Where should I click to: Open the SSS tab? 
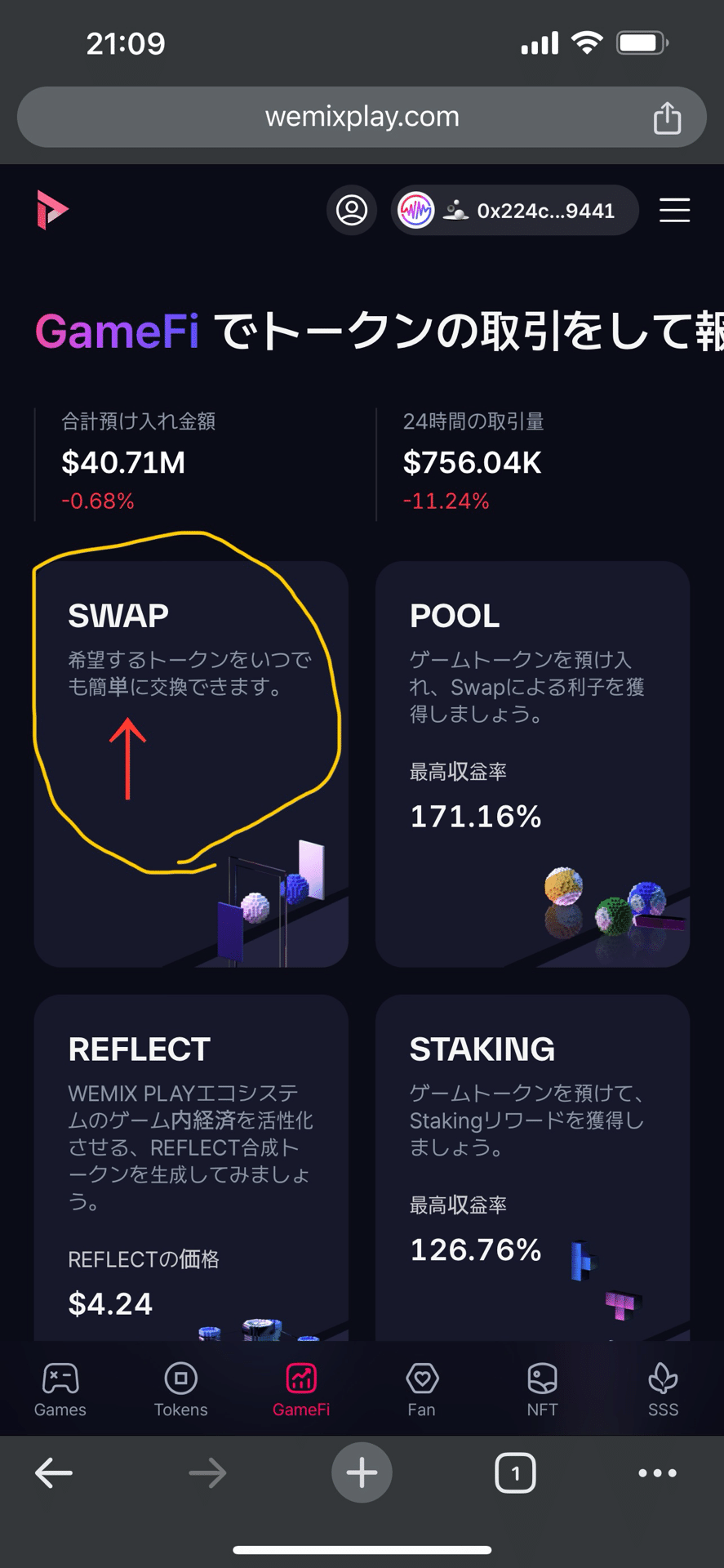[x=663, y=1389]
